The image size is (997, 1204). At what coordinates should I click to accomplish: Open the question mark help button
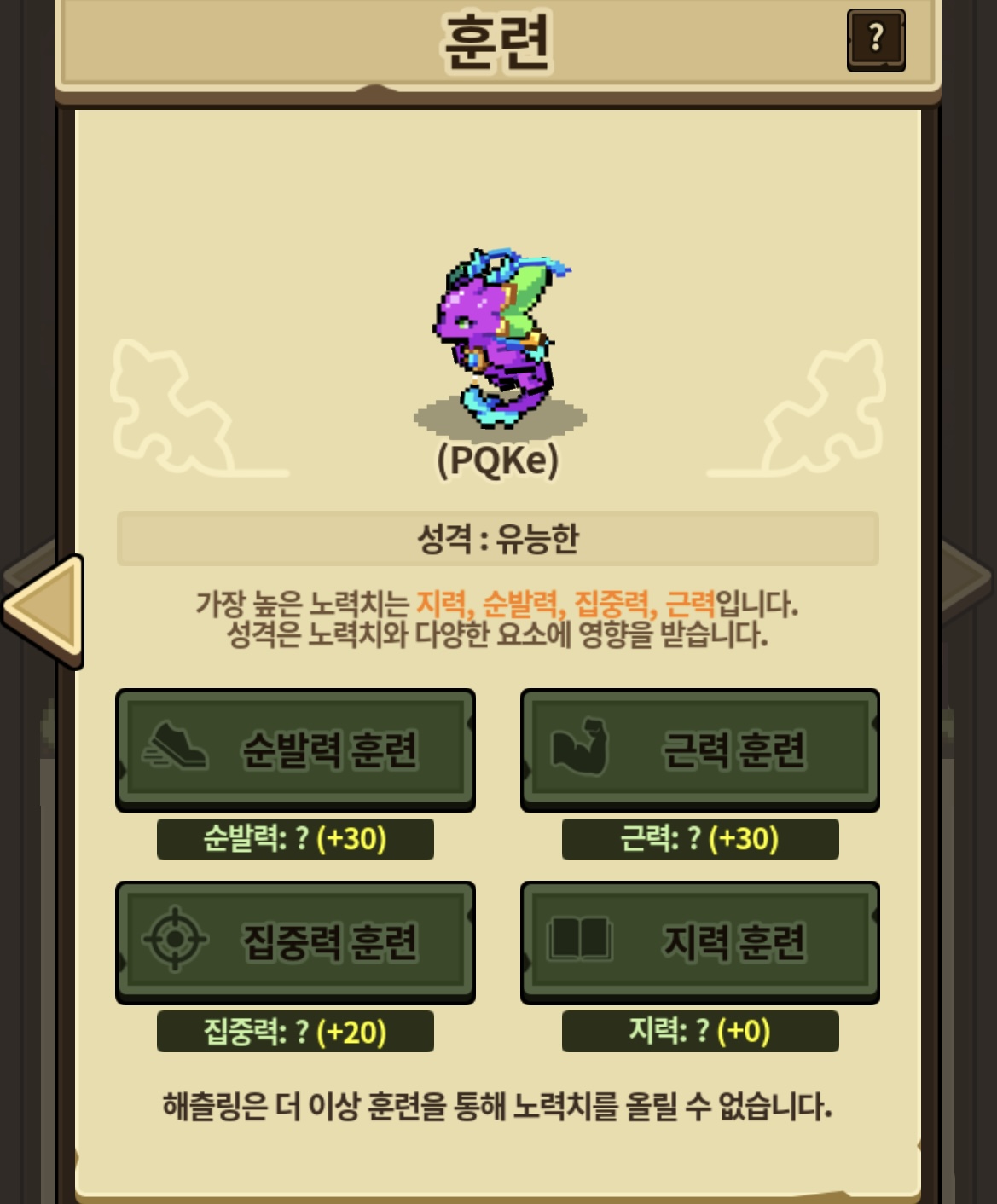pos(876,40)
